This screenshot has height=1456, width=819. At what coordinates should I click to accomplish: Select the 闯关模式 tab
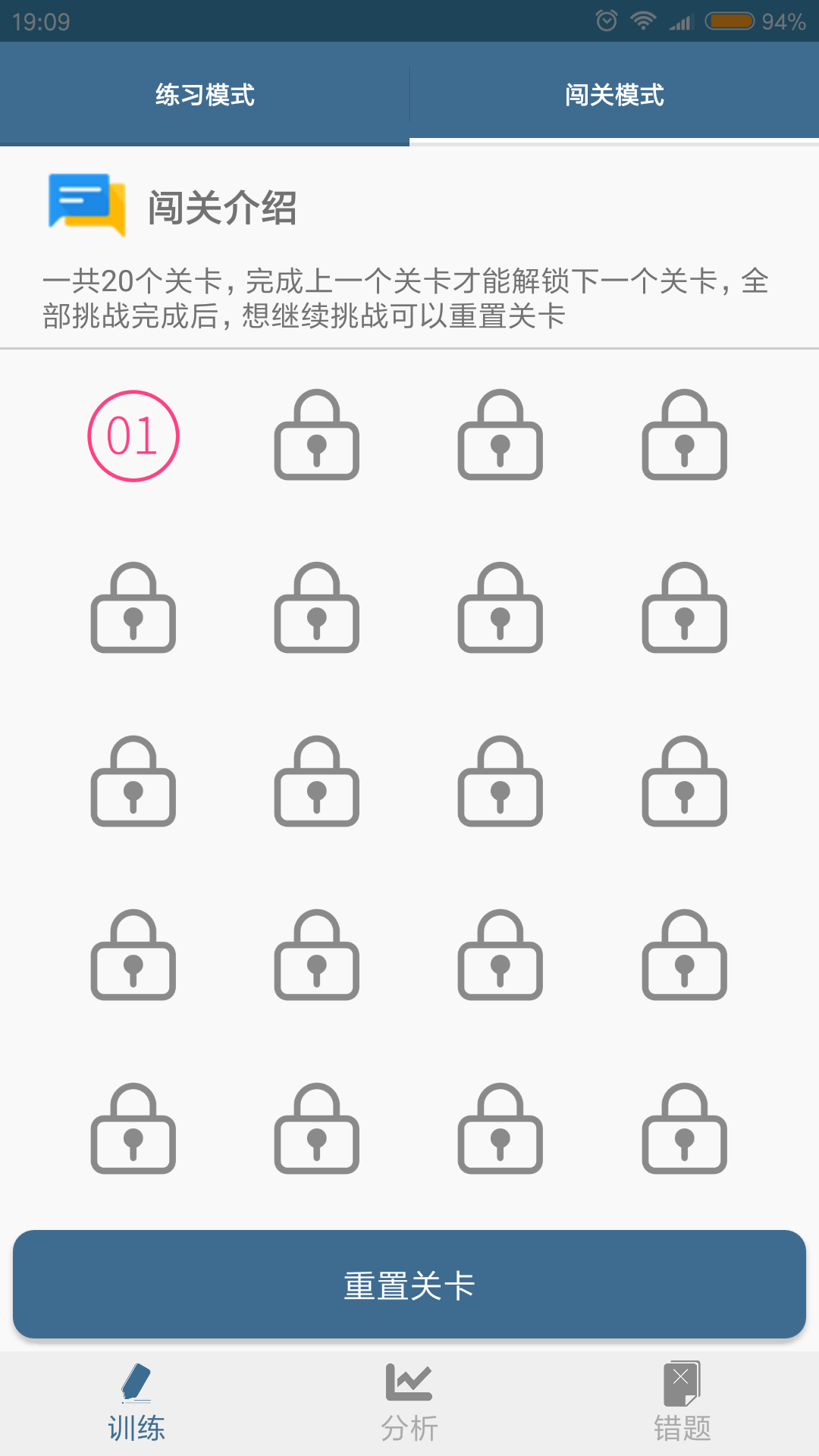click(614, 95)
